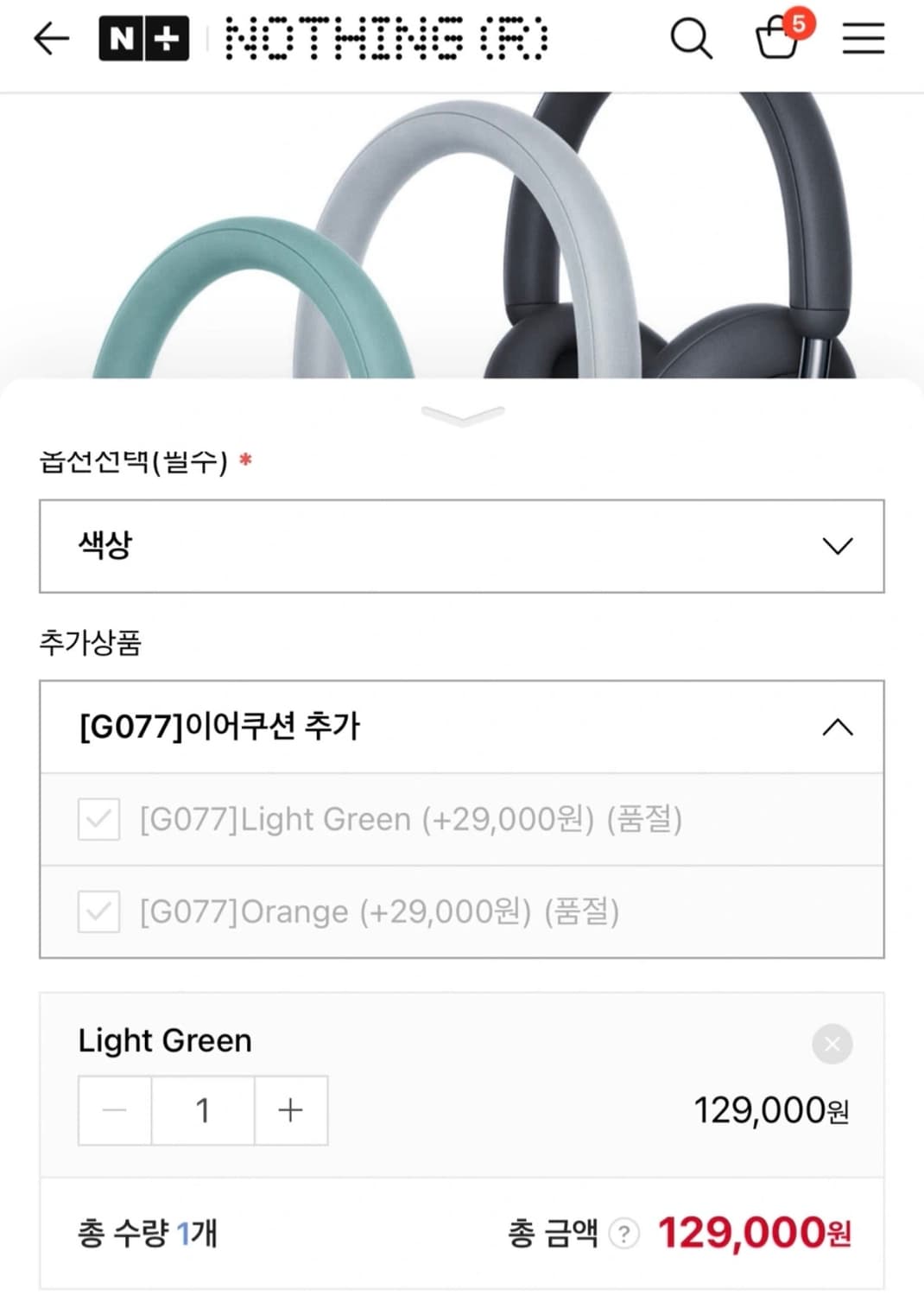924x1296 pixels.
Task: Click the help icon next to 총 금액
Action: click(623, 1234)
